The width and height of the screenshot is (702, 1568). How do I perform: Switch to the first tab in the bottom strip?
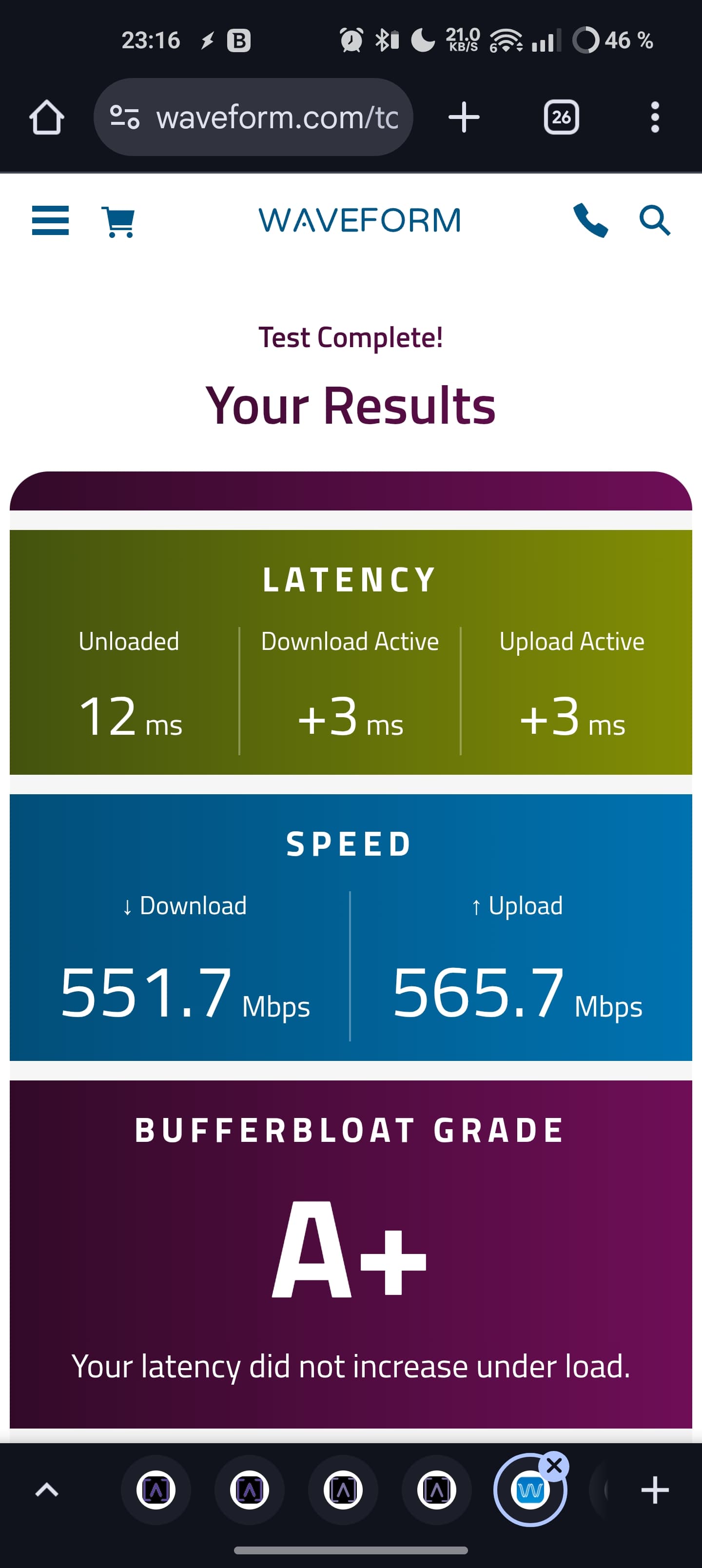tap(156, 1490)
